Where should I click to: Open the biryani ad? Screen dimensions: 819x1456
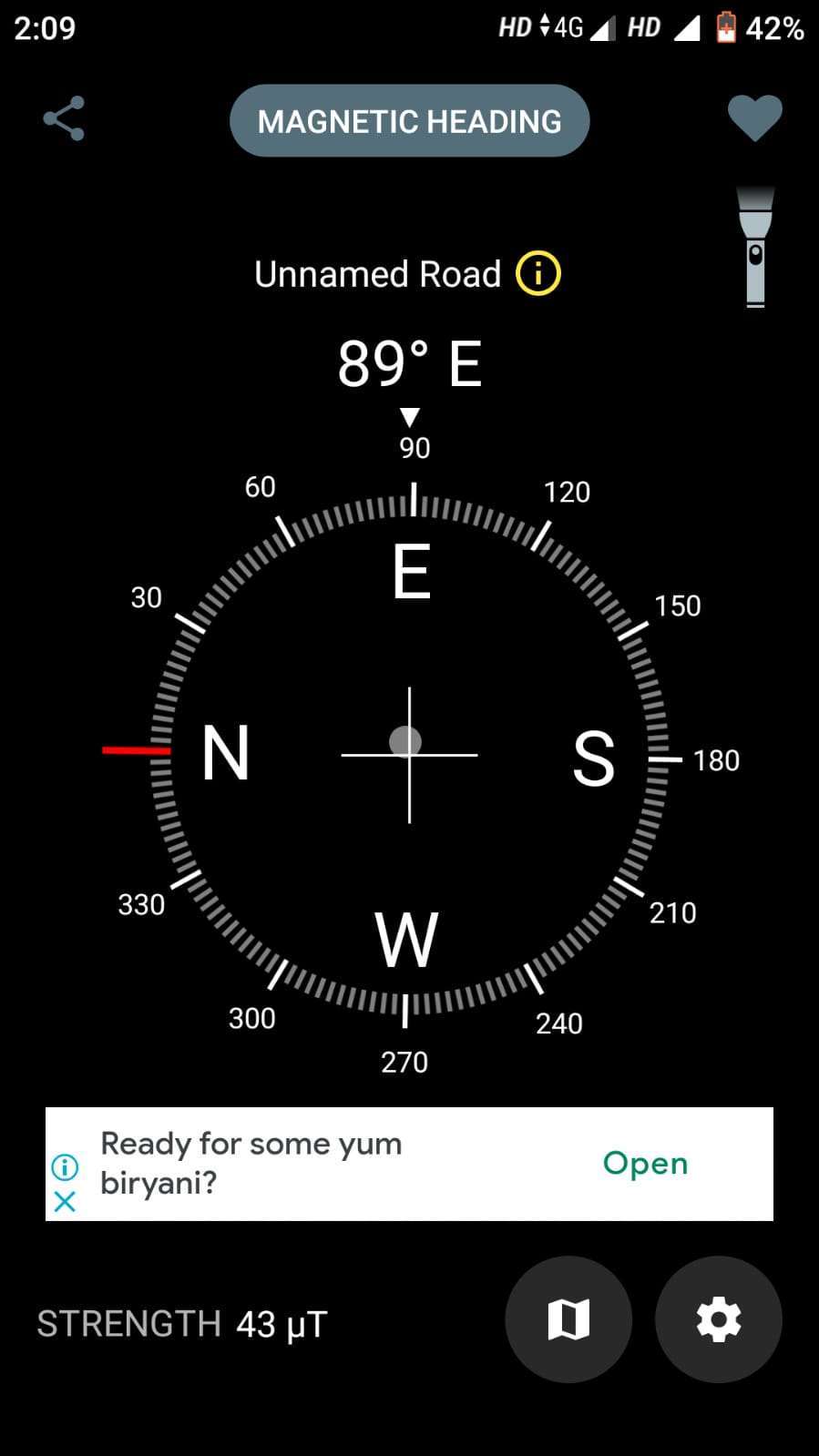click(645, 1163)
